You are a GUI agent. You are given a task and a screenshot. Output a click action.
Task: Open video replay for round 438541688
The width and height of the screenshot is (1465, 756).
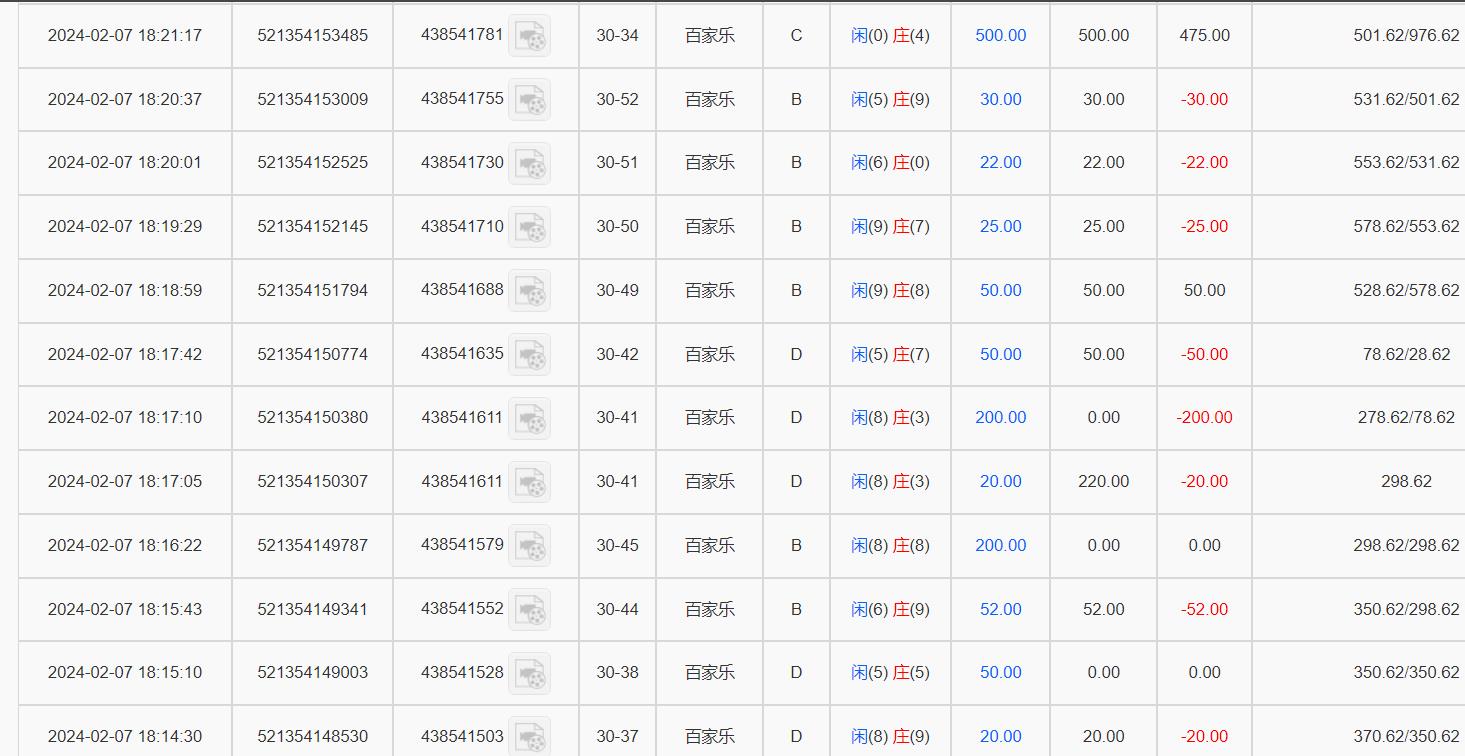tap(529, 291)
